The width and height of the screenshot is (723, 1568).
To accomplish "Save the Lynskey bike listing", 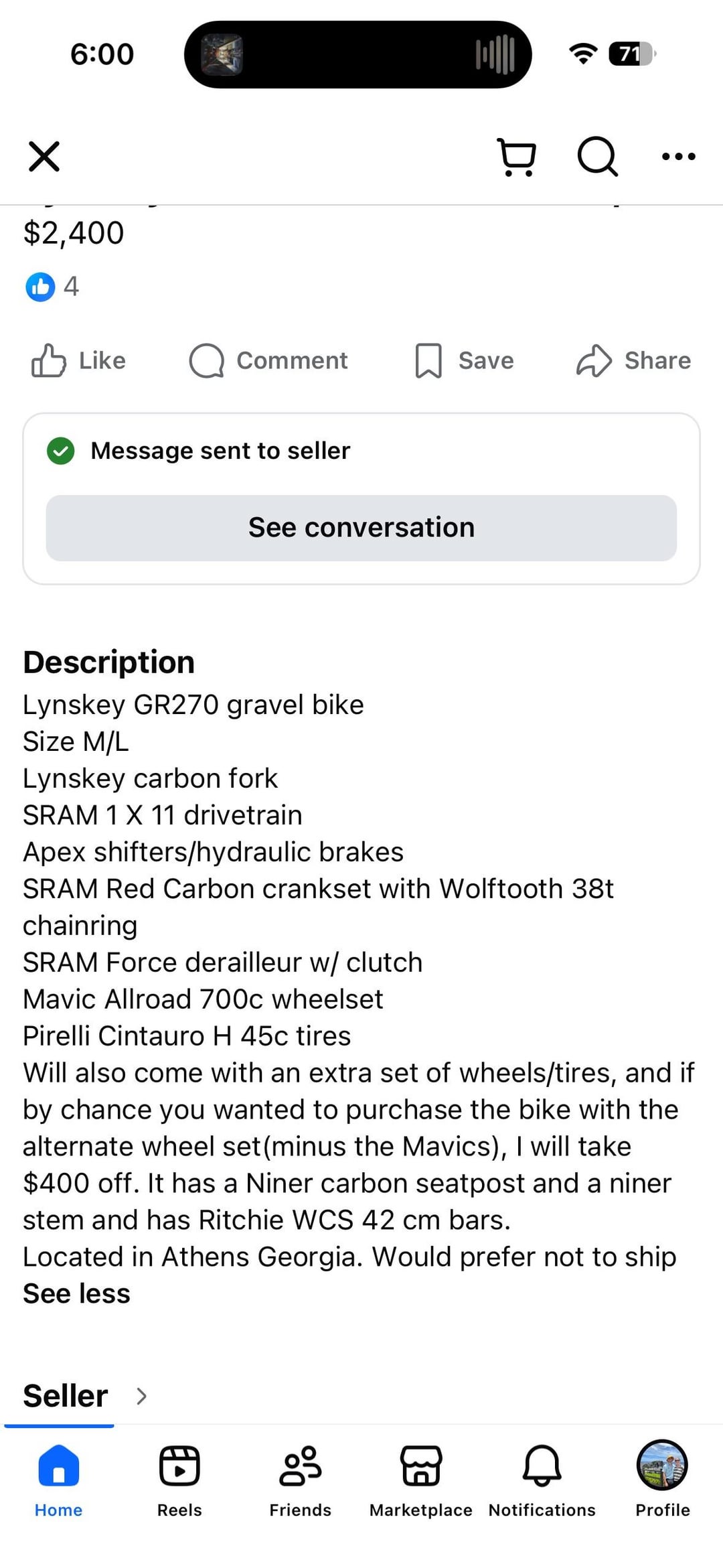I will point(465,360).
